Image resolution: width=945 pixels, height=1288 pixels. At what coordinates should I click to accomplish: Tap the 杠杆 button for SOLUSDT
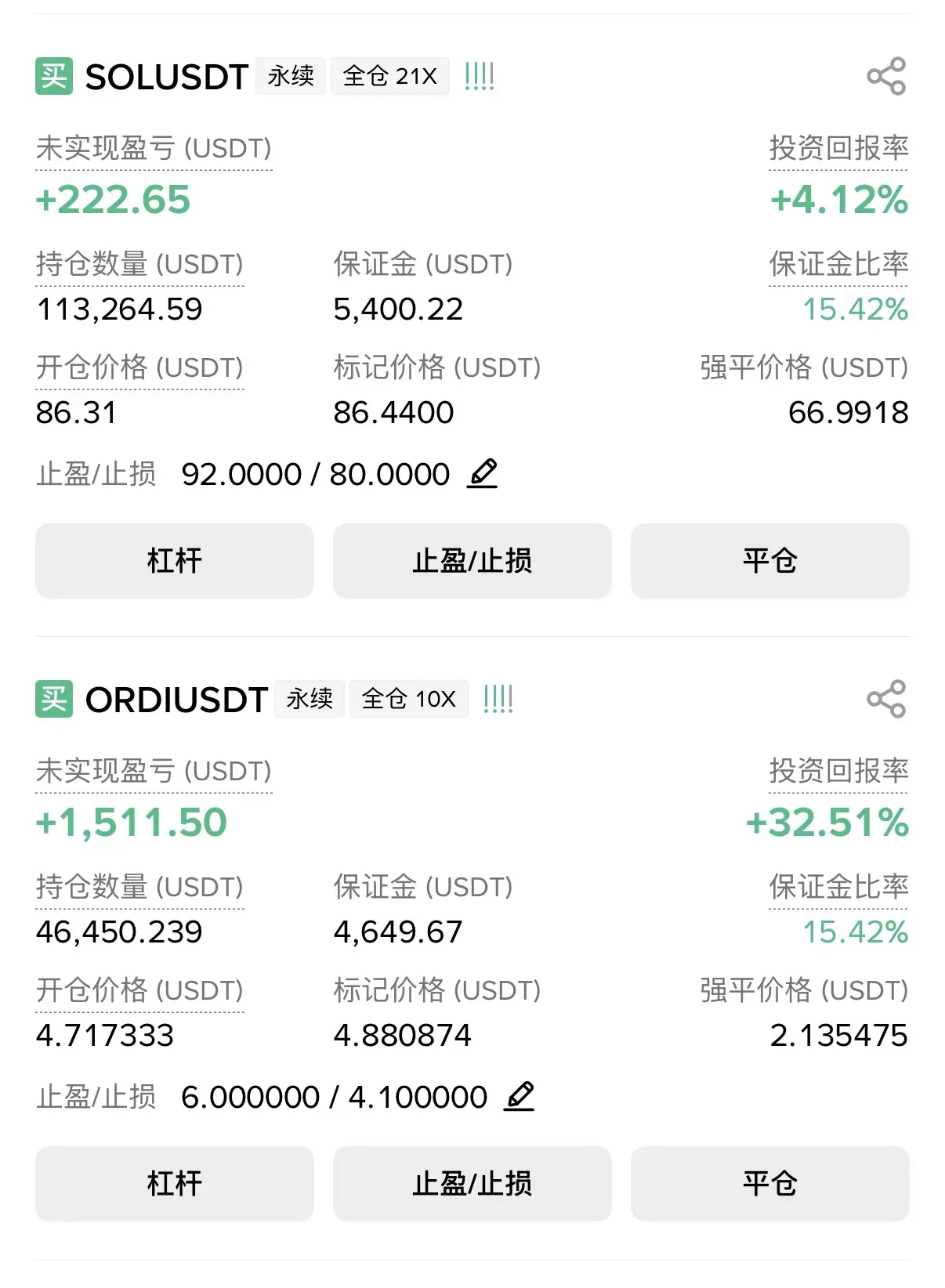(174, 561)
